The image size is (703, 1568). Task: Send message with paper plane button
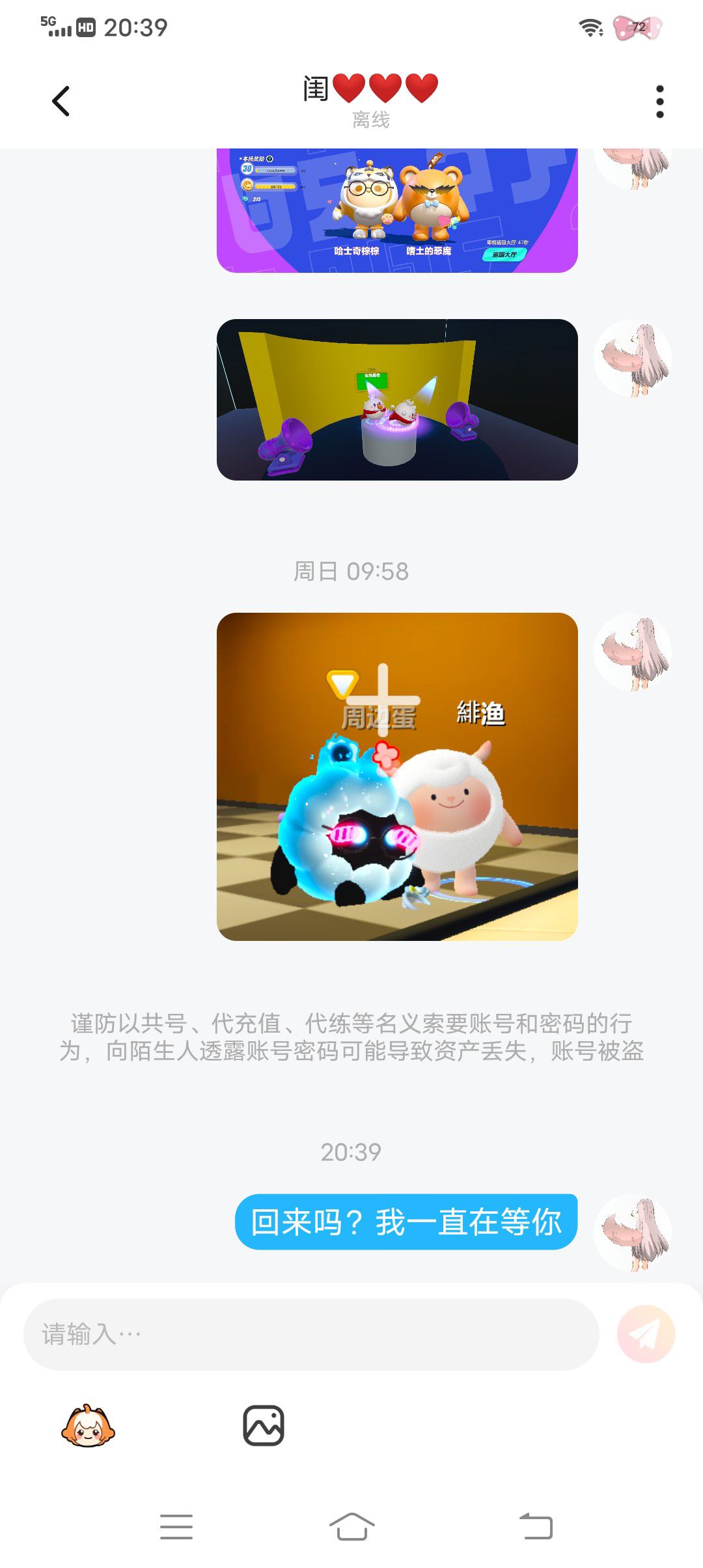click(646, 1334)
